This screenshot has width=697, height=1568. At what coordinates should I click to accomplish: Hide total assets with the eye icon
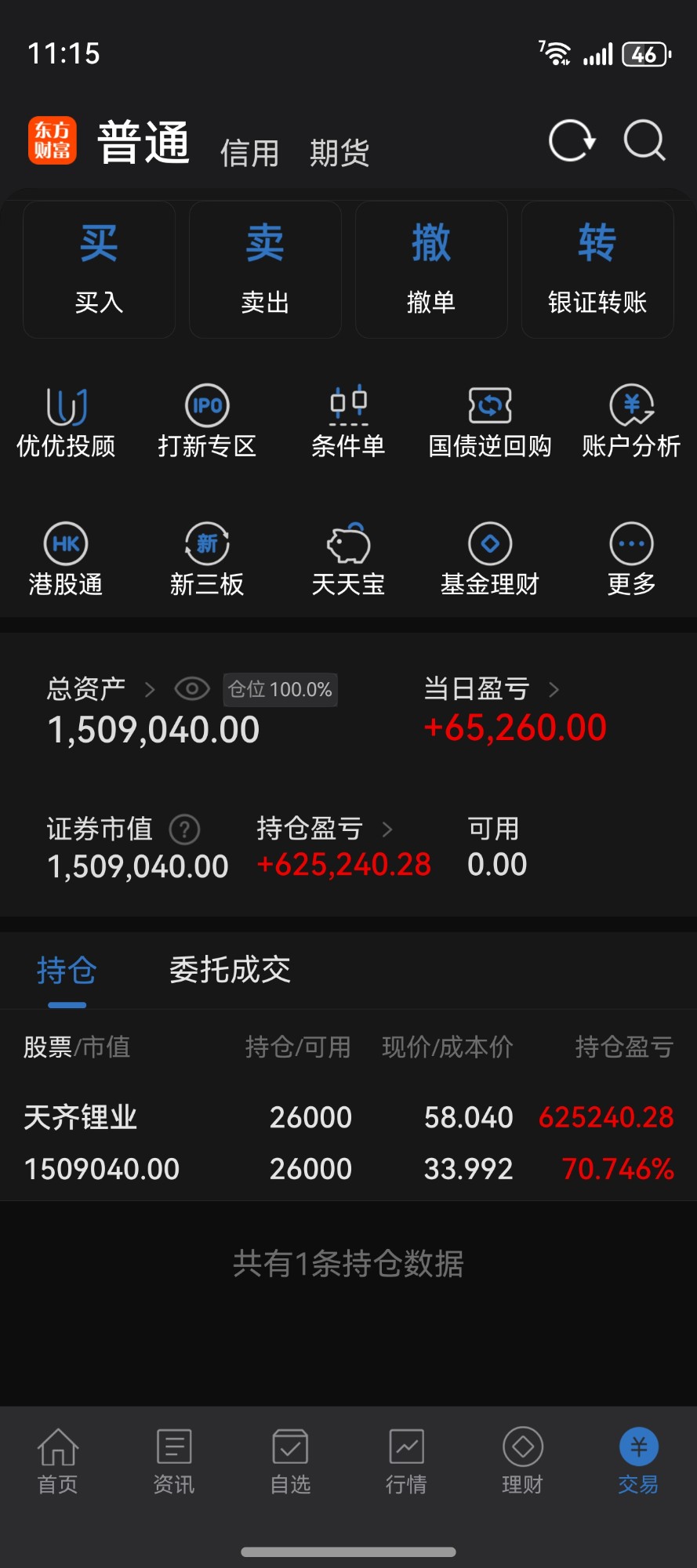pos(192,689)
